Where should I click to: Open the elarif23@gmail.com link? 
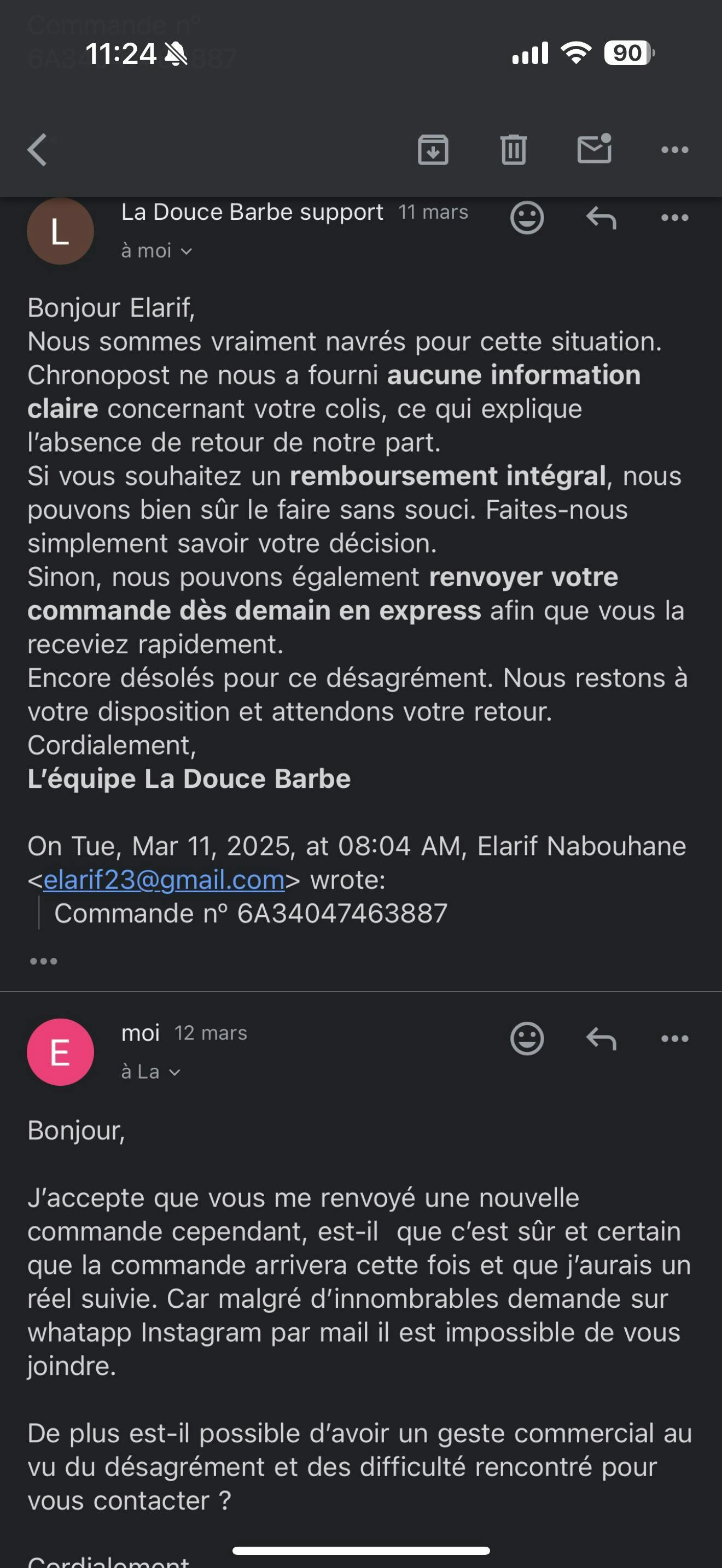(165, 880)
